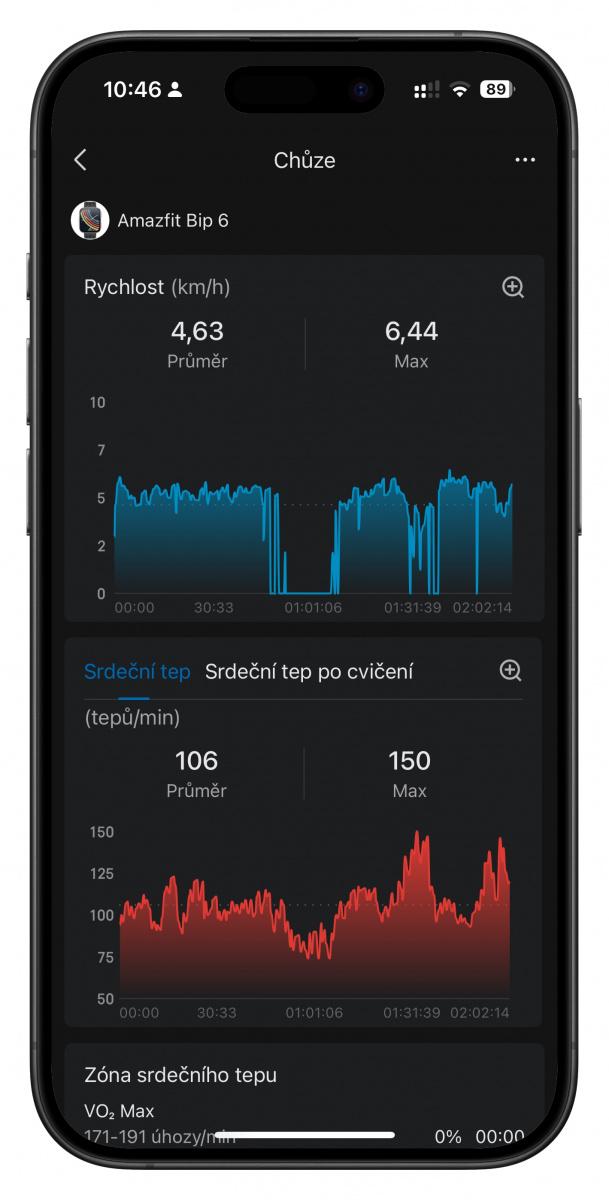Select the Srdeční tep tab
This screenshot has height=1200, width=609.
point(137,672)
